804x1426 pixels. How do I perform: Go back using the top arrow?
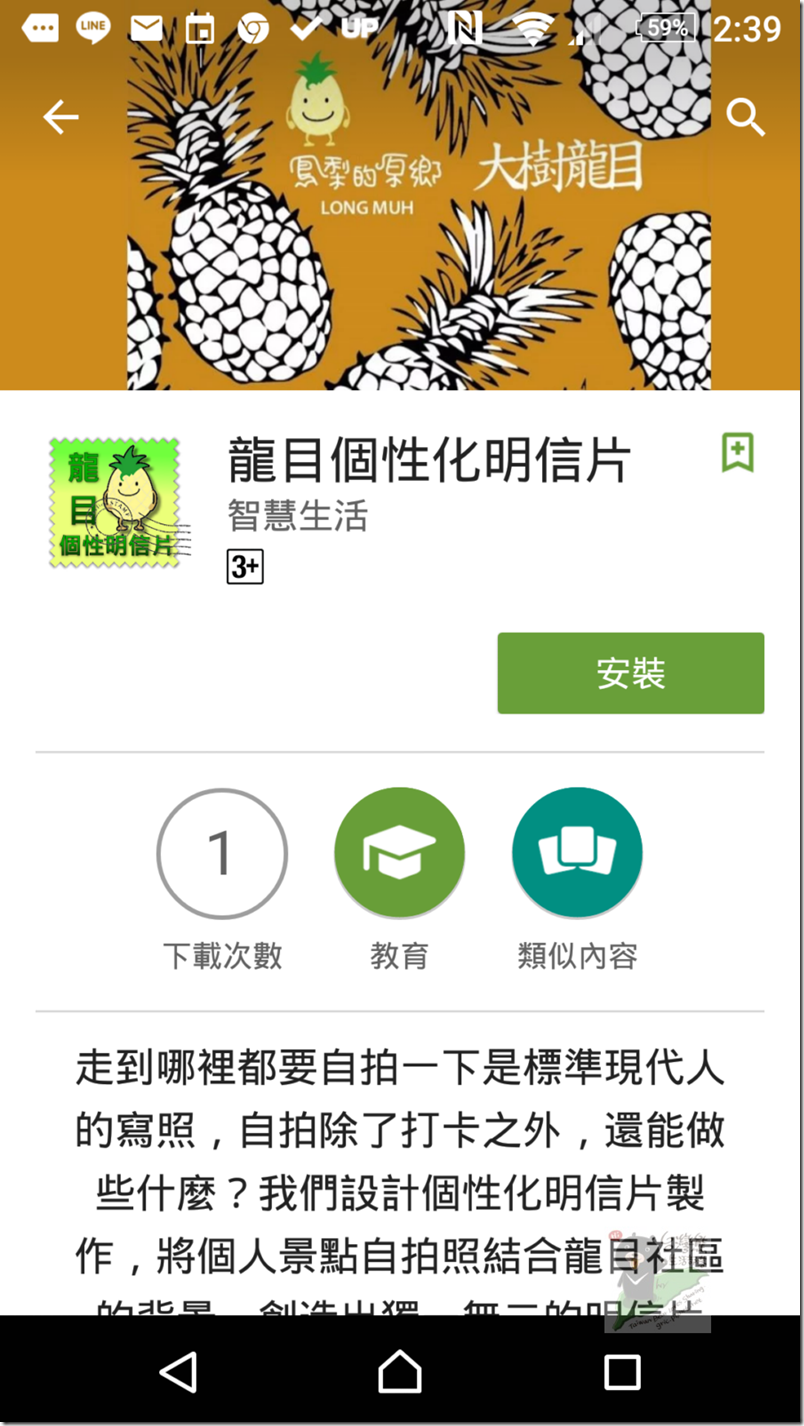click(x=60, y=118)
